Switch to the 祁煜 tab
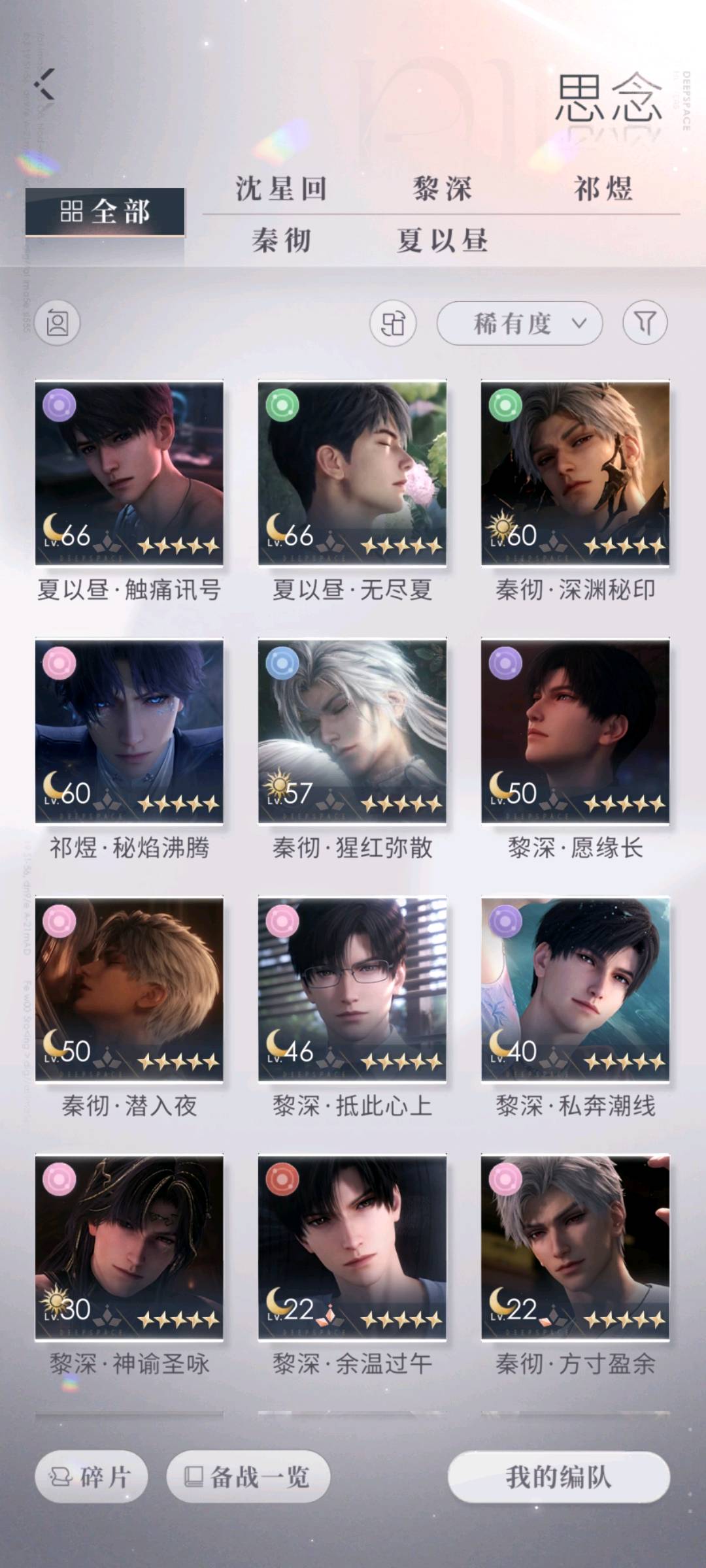 (603, 189)
